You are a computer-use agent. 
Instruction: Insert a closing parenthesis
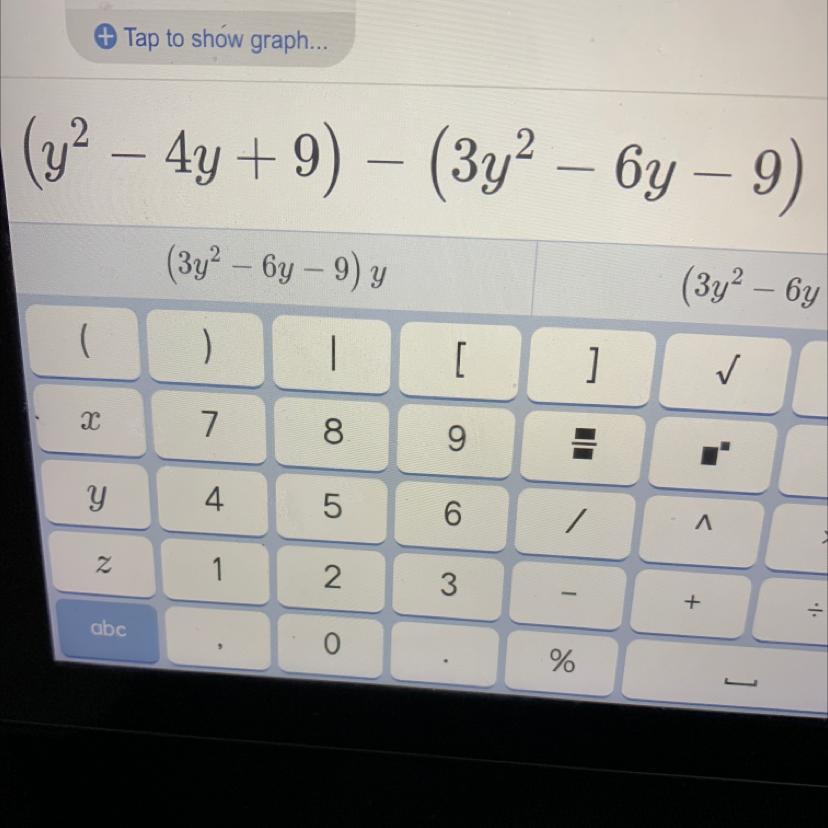coord(206,349)
